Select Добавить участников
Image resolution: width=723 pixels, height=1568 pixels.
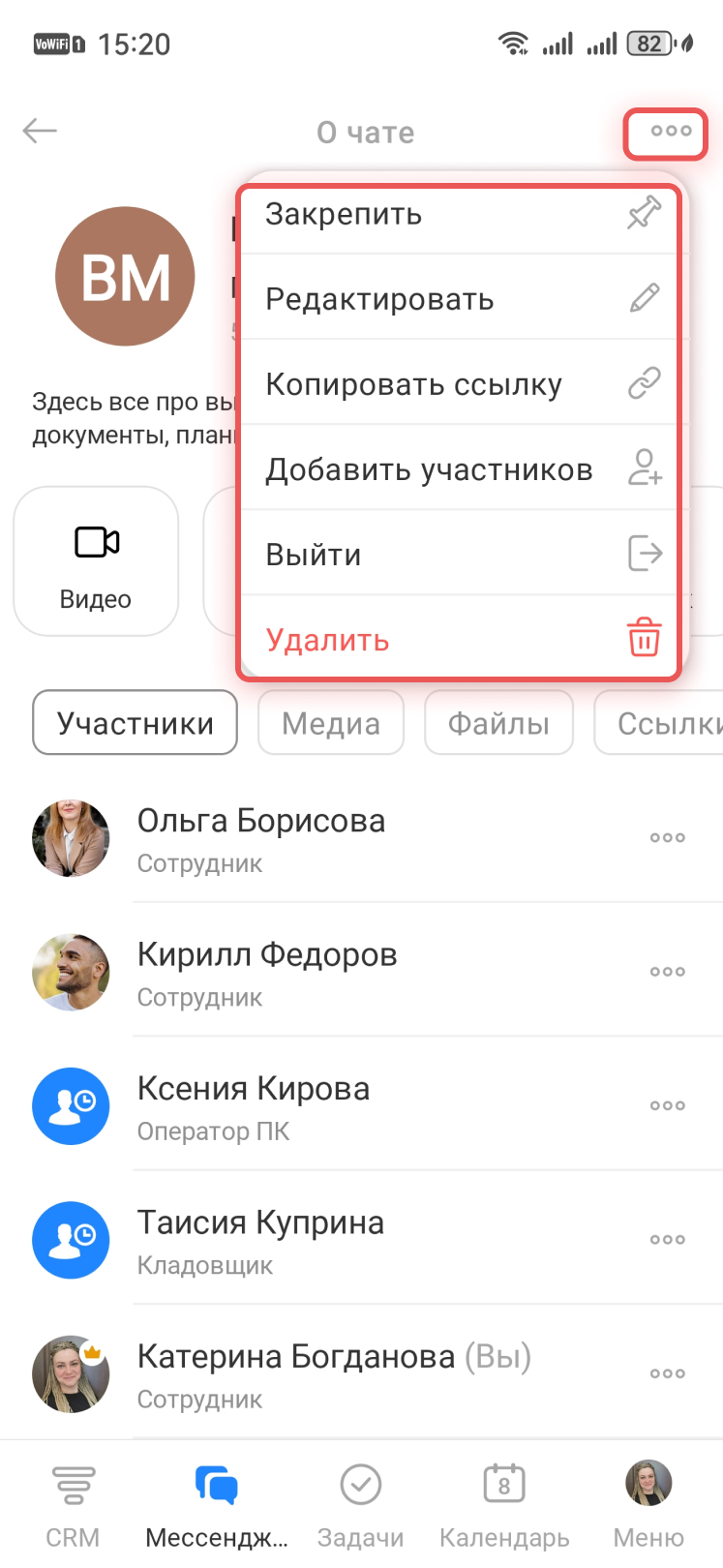click(x=459, y=469)
